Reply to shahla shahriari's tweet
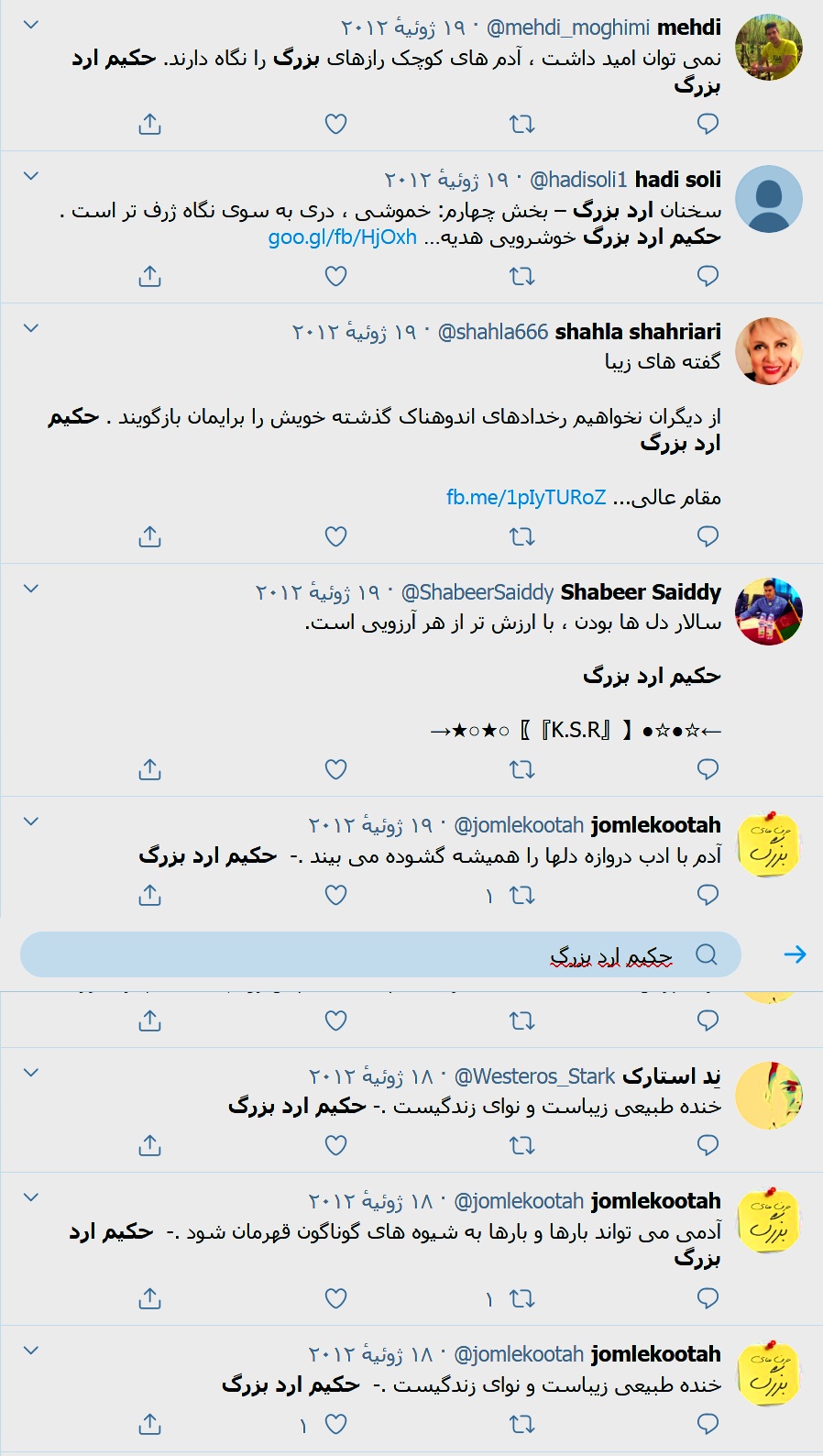Screen dimensions: 823x1456 click(x=708, y=536)
